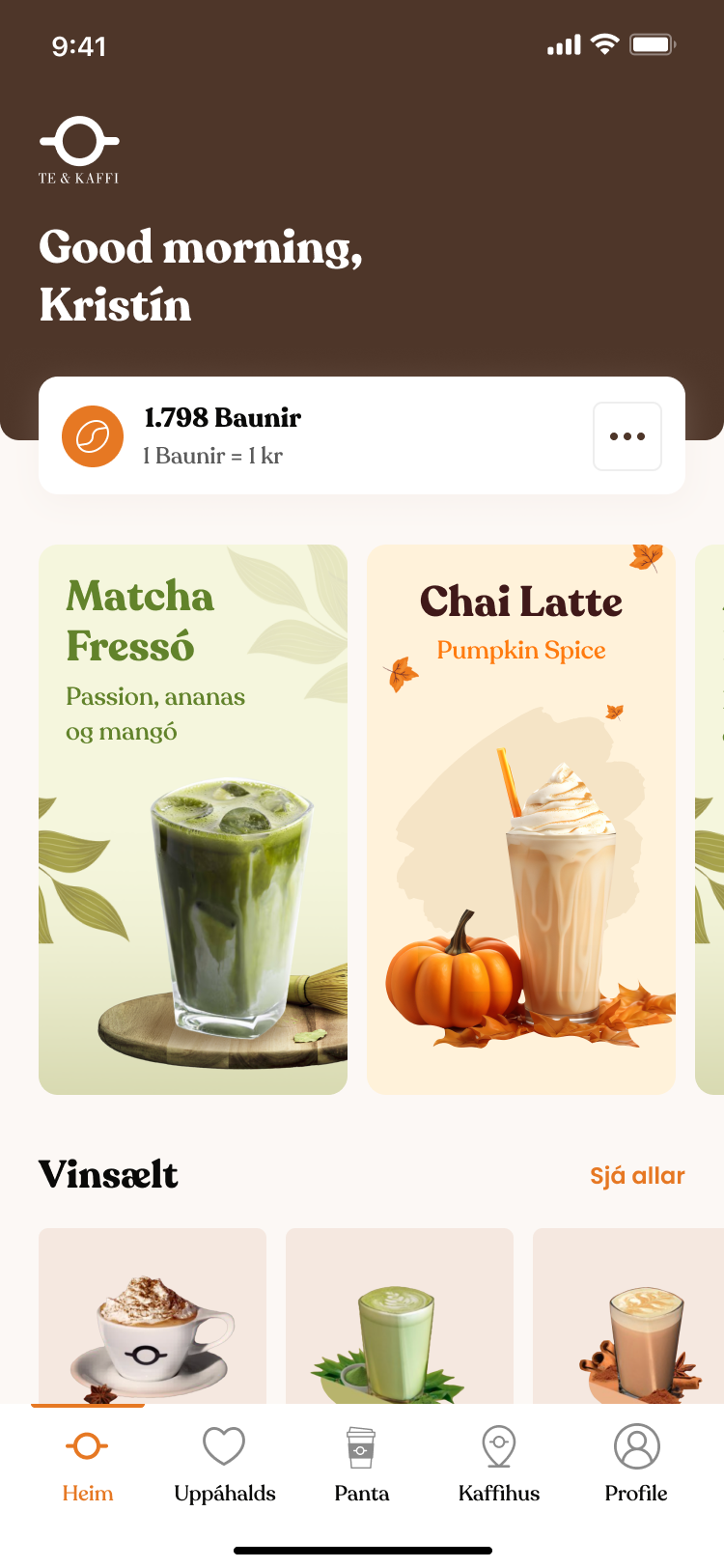The height and width of the screenshot is (1568, 724).
Task: Switch to the Heim tab
Action: pos(88,1464)
